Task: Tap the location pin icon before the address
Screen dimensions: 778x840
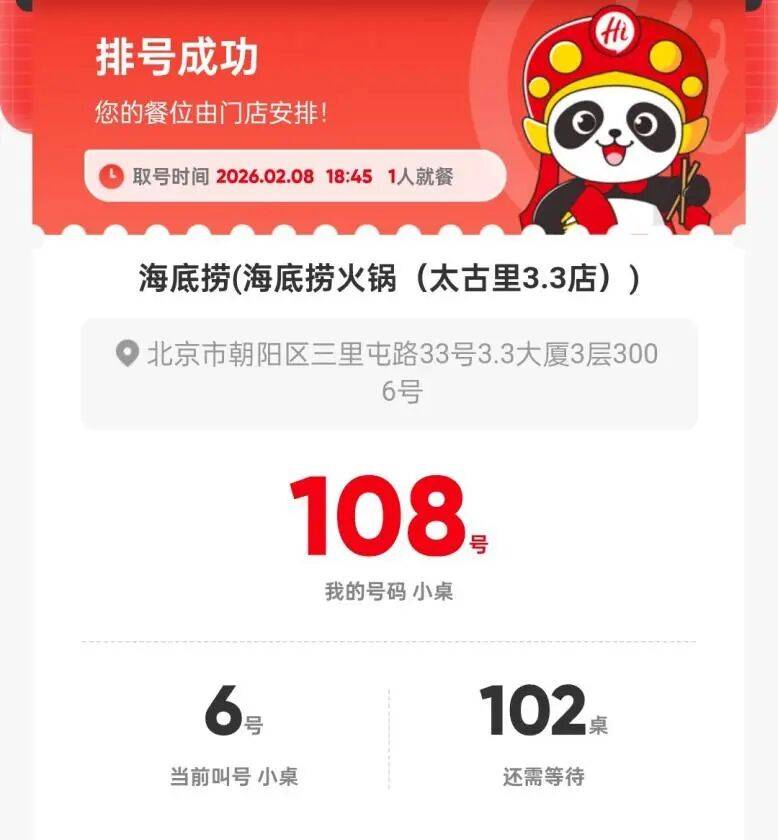Action: pyautogui.click(x=125, y=352)
